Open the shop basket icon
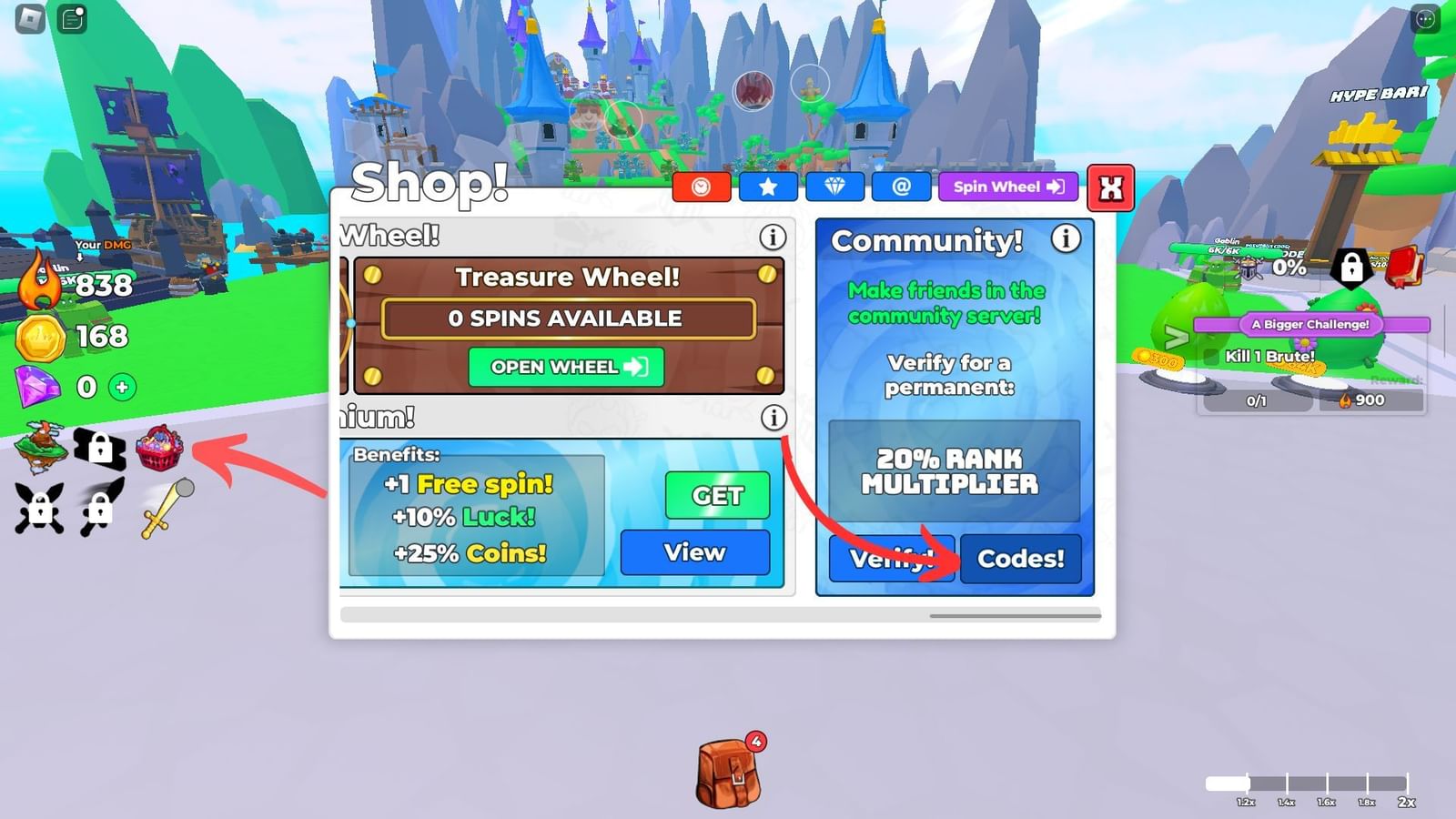1456x819 pixels. [x=159, y=448]
